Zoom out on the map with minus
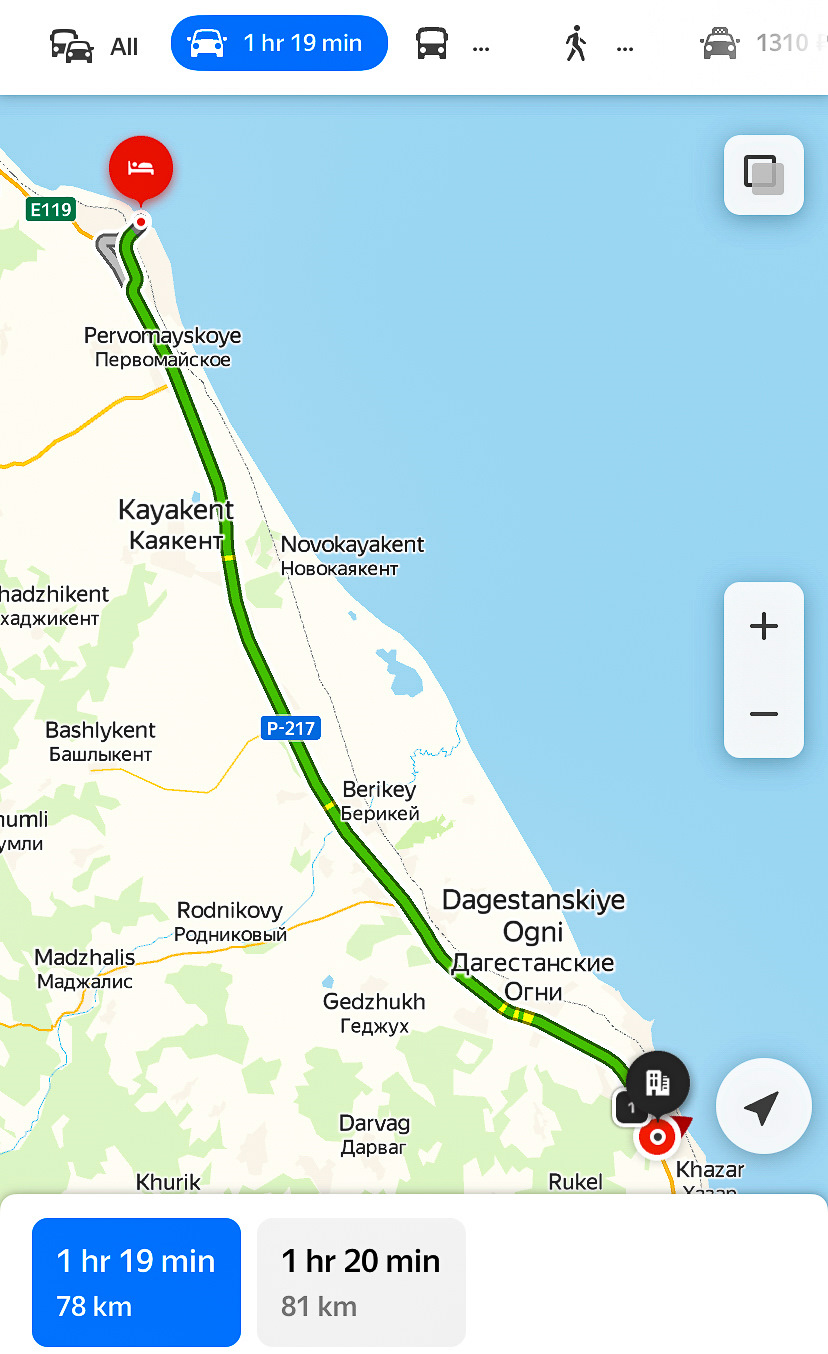The width and height of the screenshot is (828, 1354). pyautogui.click(x=763, y=714)
